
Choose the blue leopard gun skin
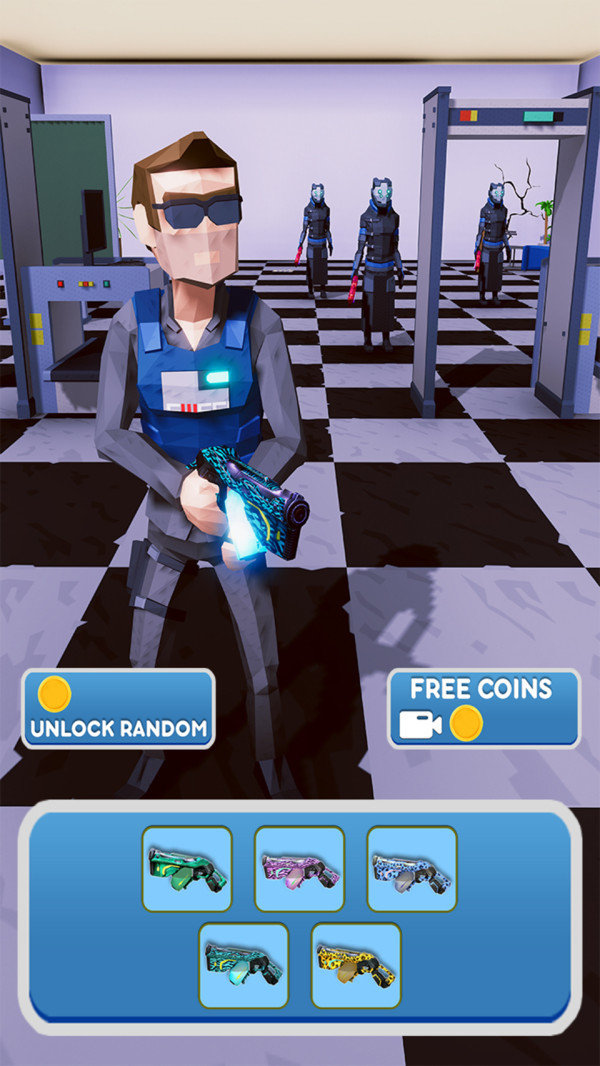click(x=412, y=868)
